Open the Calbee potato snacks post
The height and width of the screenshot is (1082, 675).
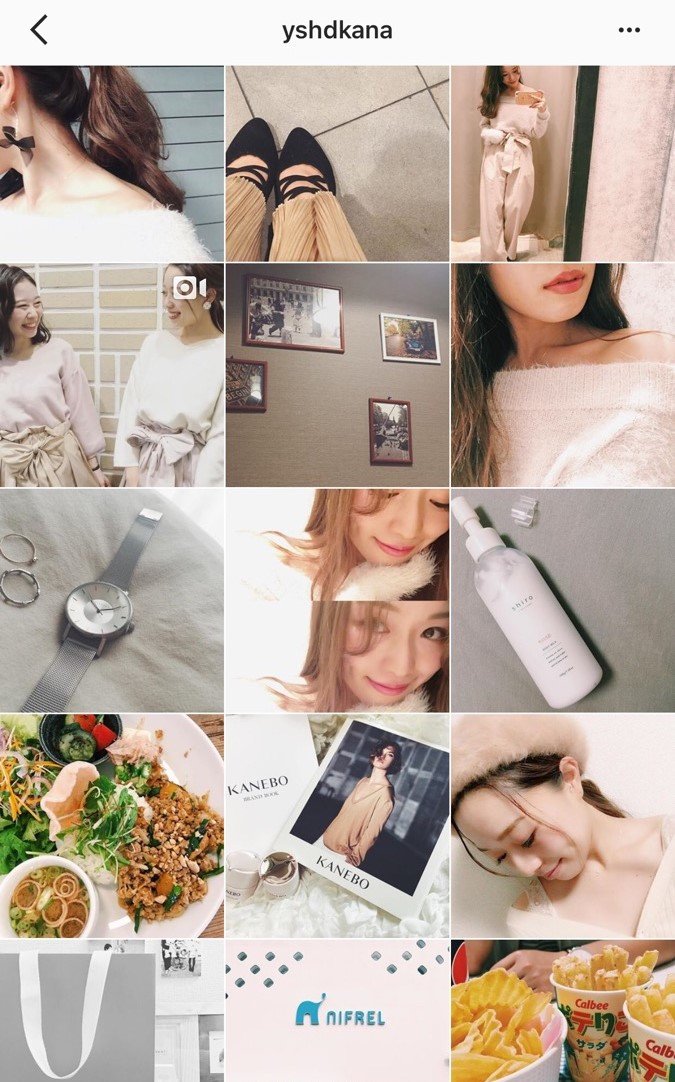point(562,1010)
